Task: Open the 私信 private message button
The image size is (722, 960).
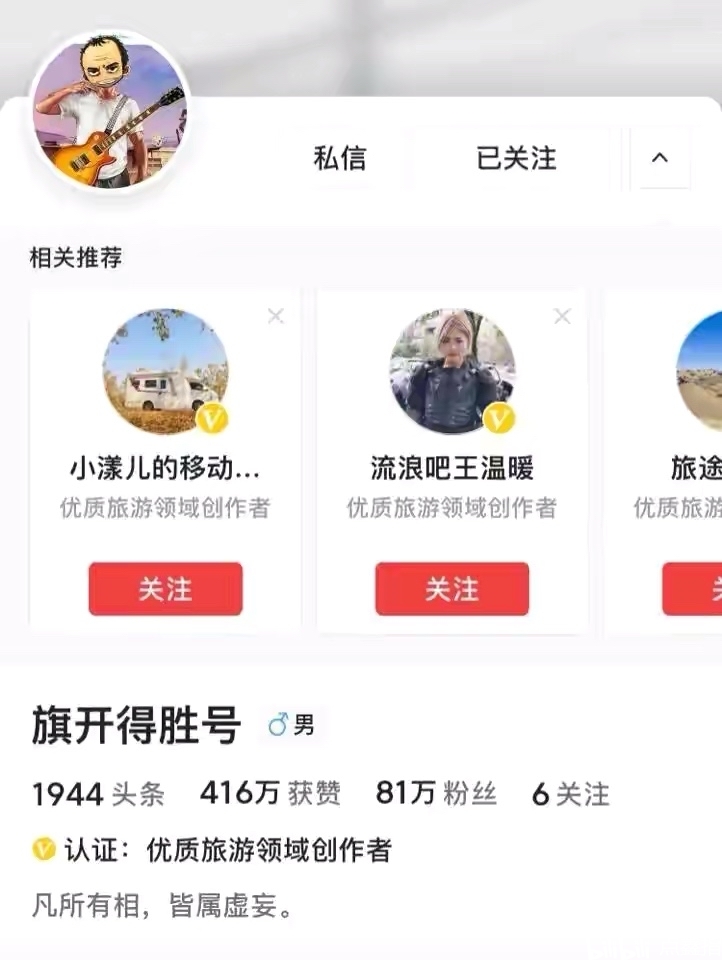Action: (x=340, y=158)
